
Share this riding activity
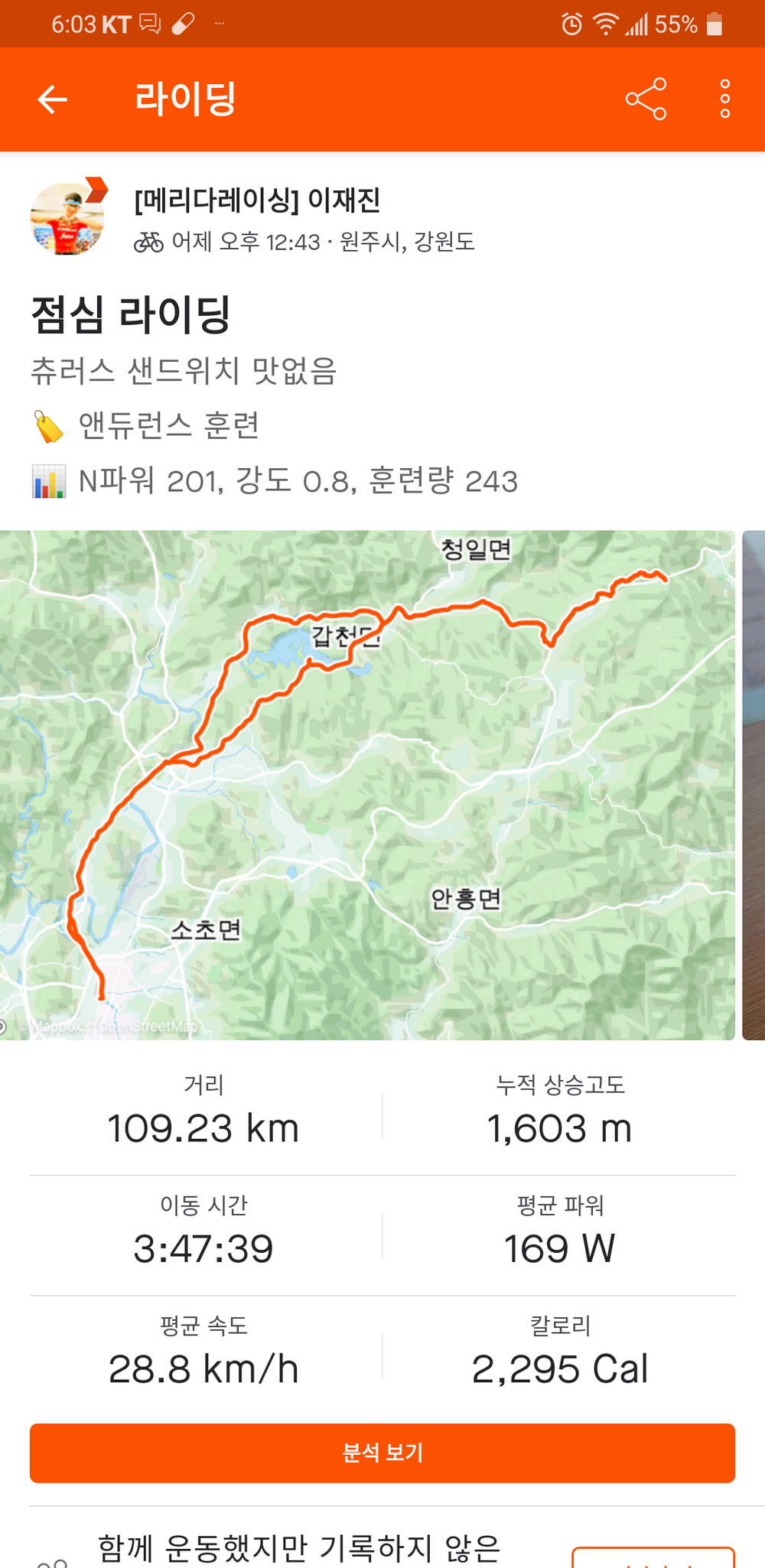[x=646, y=99]
